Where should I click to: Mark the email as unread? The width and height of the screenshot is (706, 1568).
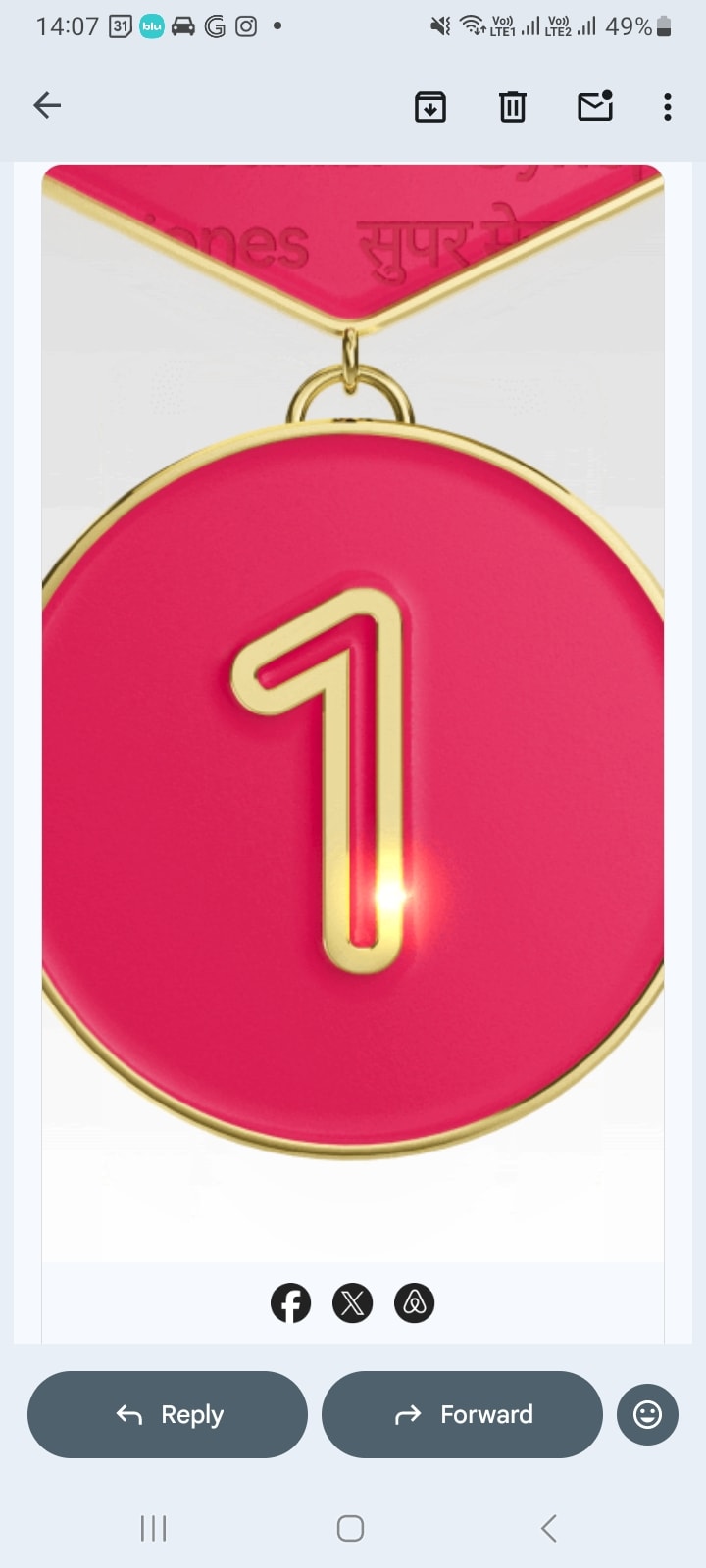pyautogui.click(x=595, y=105)
